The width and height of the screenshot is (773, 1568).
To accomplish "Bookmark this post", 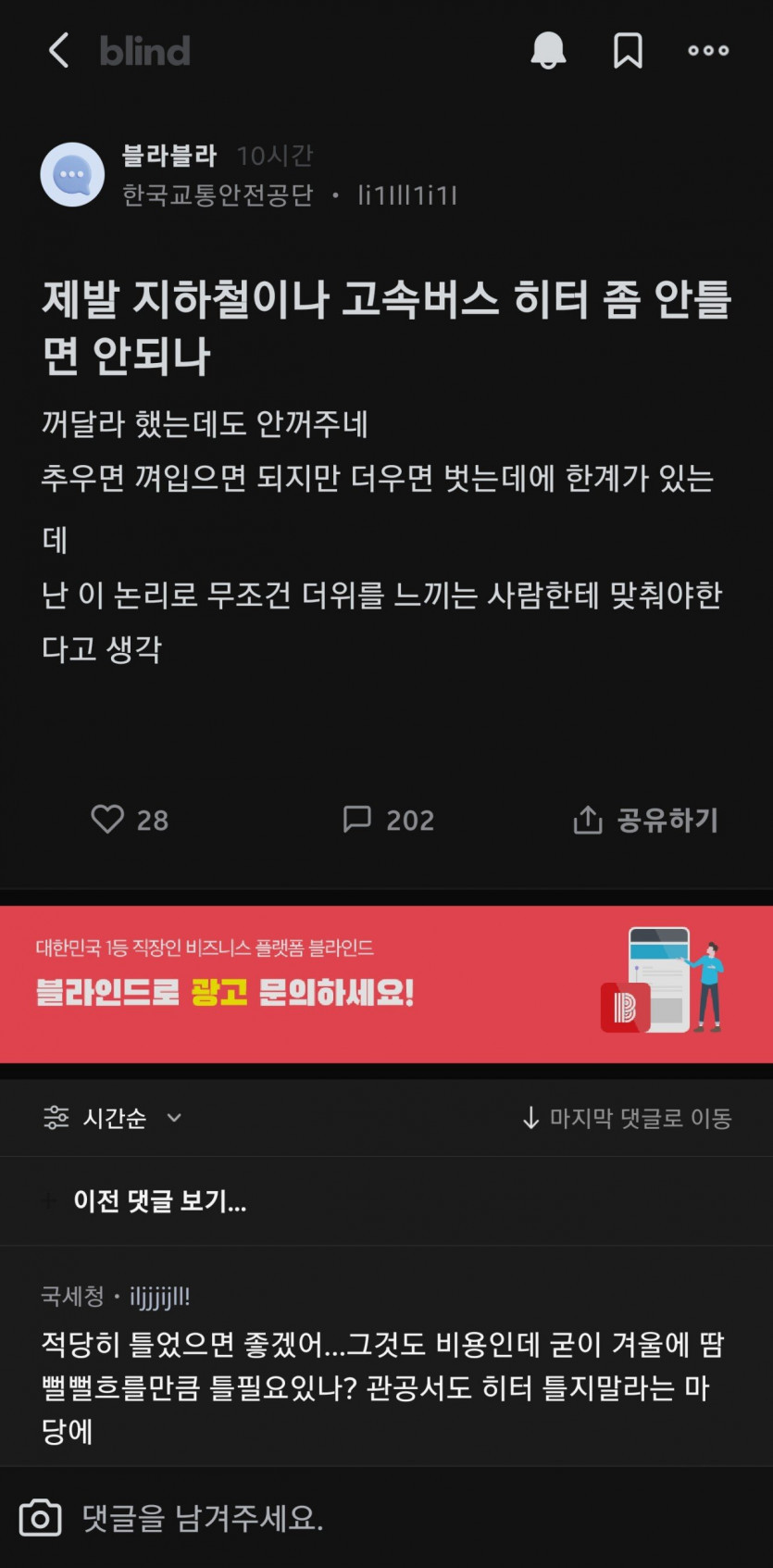I will pos(628,50).
